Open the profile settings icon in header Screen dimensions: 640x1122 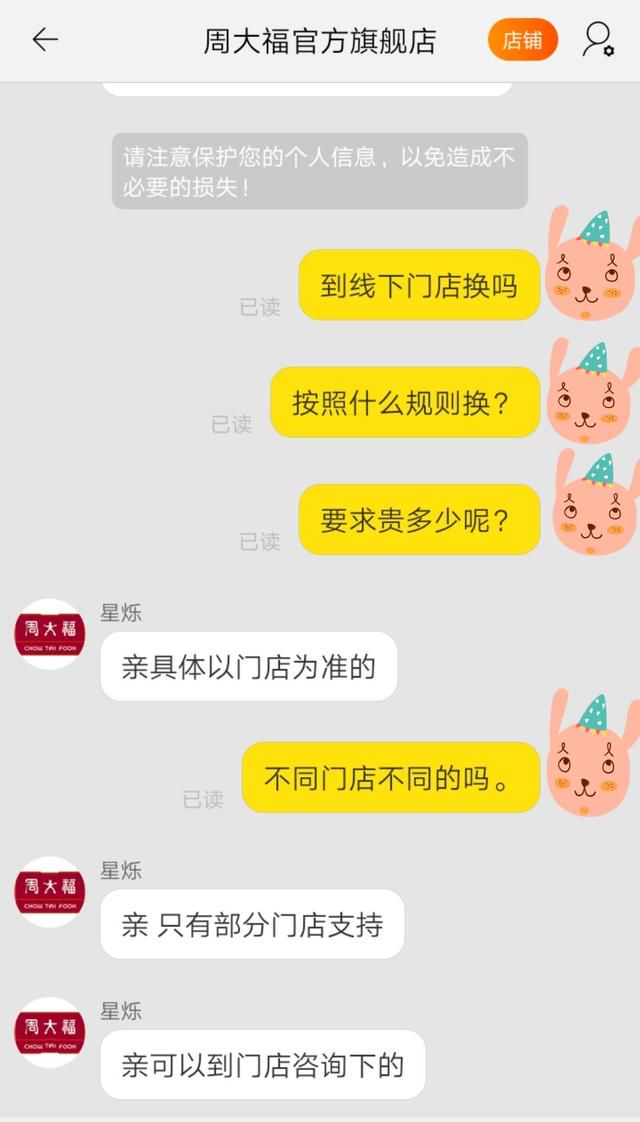click(598, 39)
